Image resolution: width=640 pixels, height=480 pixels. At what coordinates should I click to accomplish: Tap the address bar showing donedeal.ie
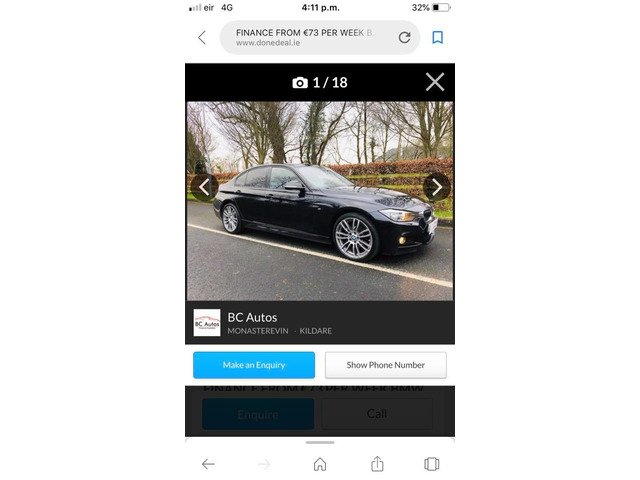pos(305,38)
